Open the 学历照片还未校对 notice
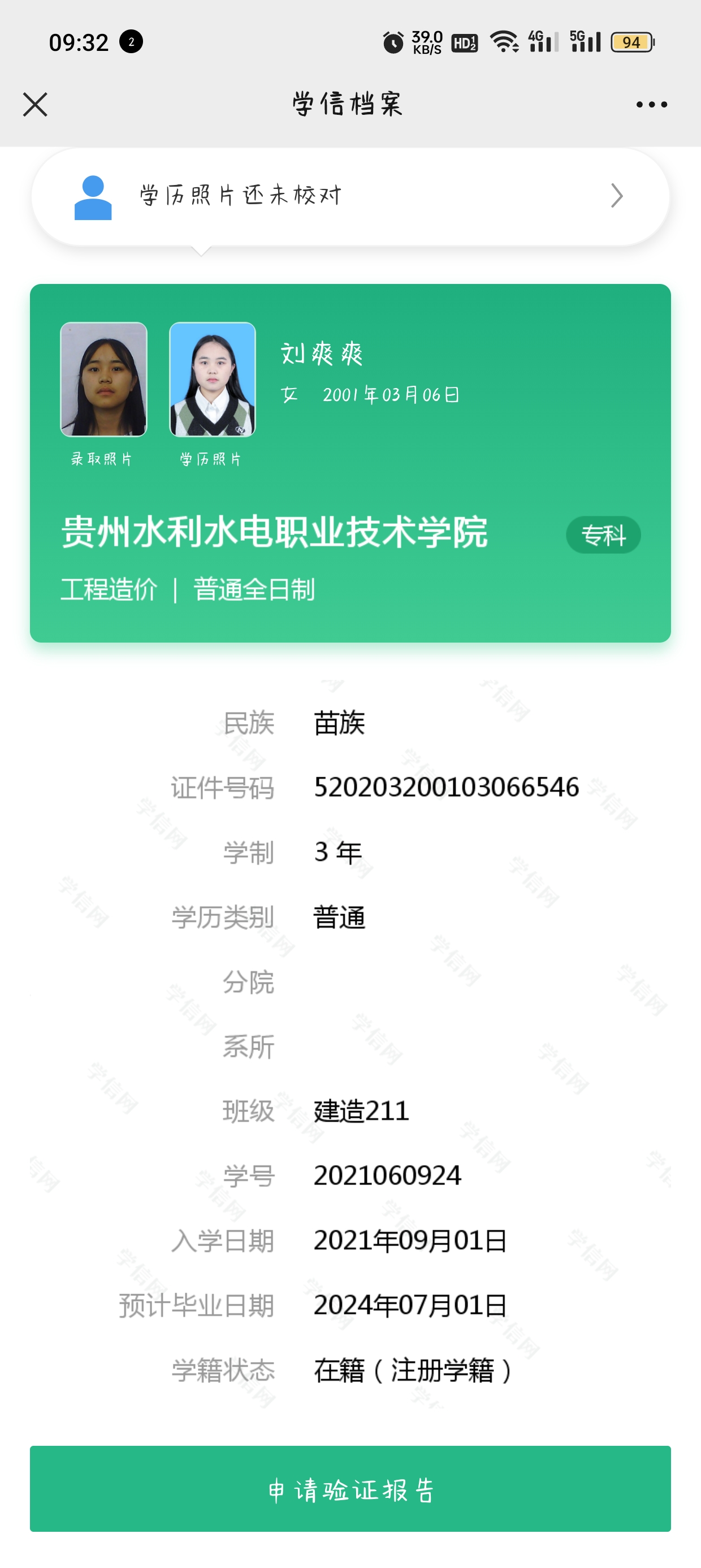701x1568 pixels. pyautogui.click(x=350, y=196)
